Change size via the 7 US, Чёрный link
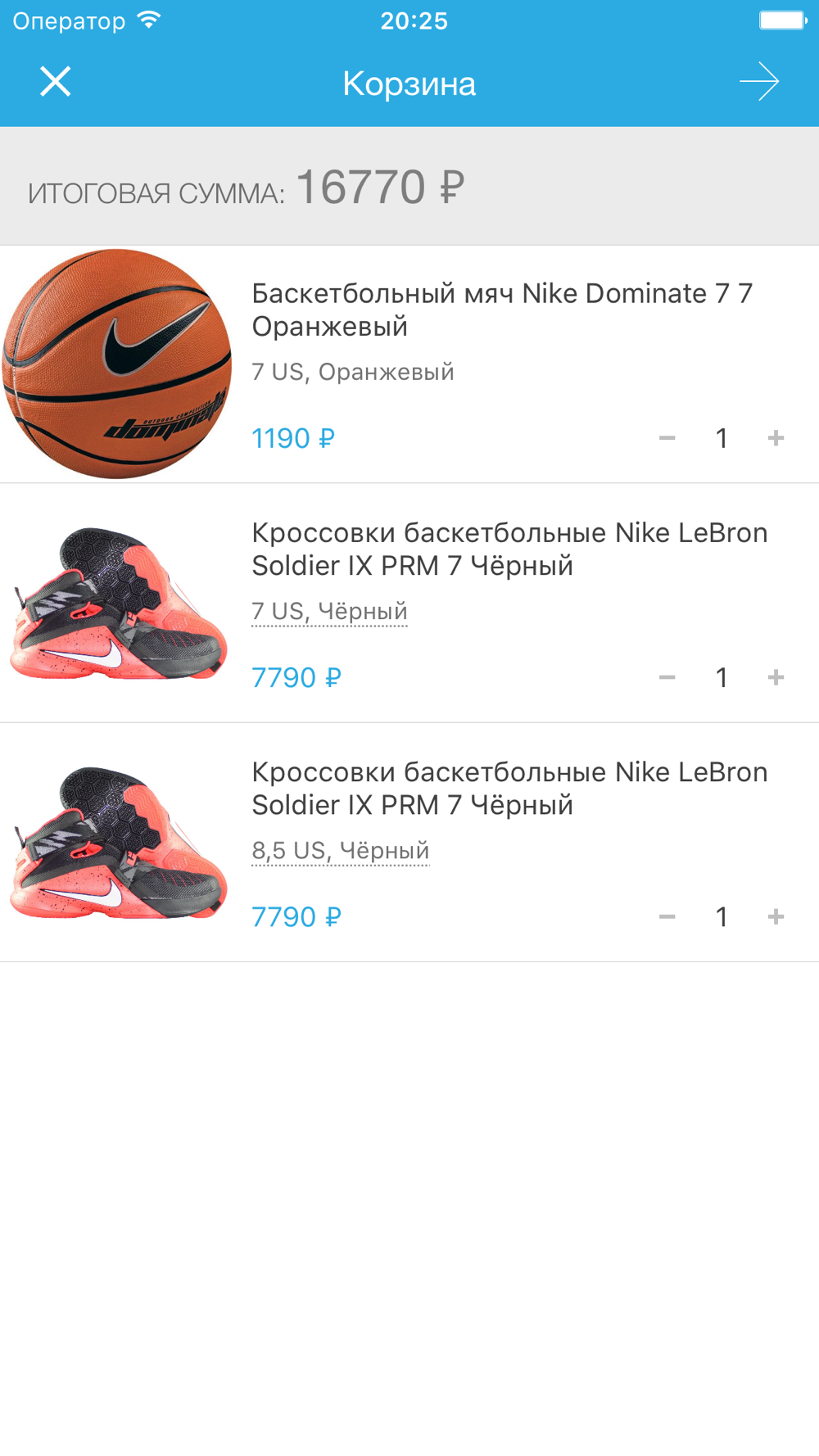 [x=329, y=611]
